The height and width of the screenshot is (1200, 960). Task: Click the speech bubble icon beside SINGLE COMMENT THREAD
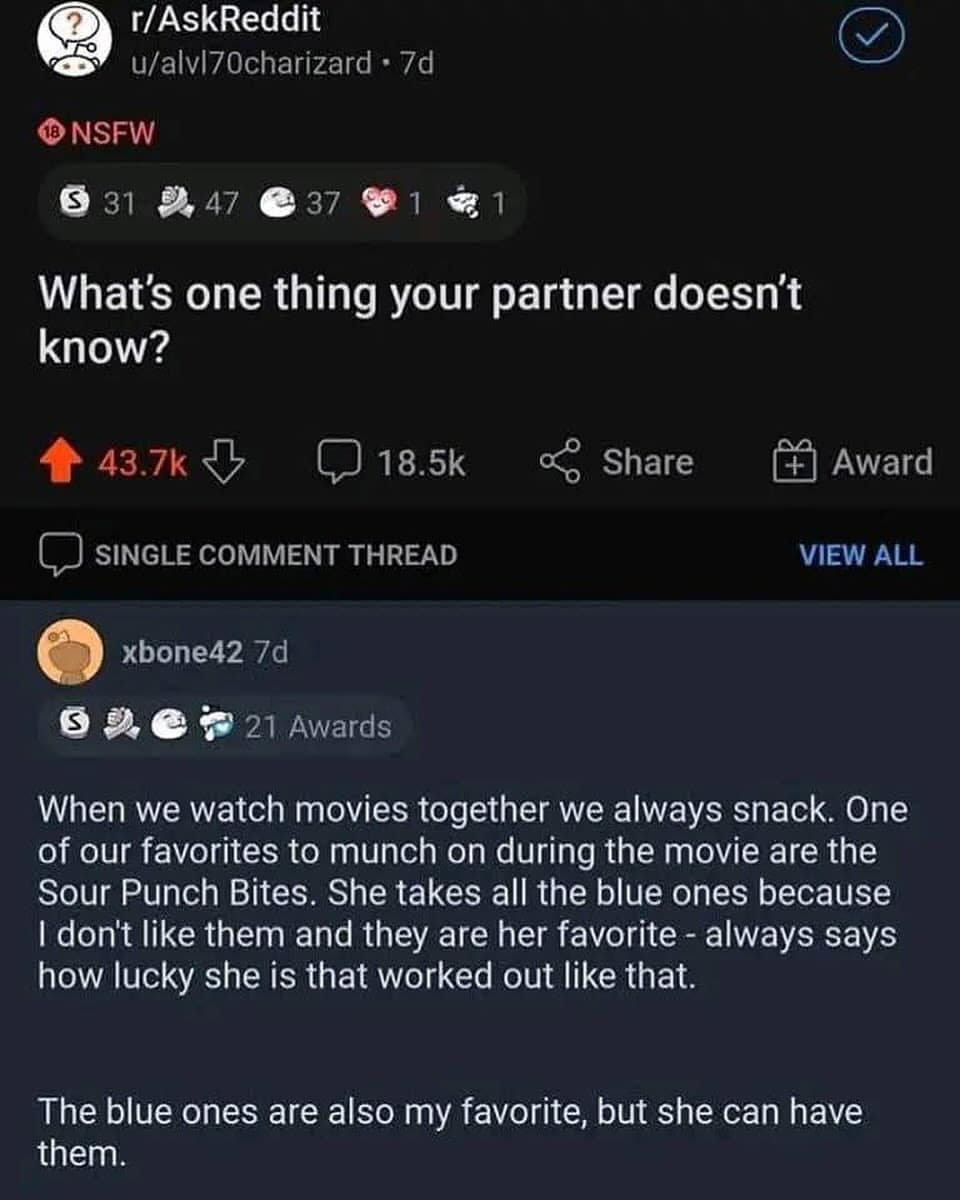coord(60,556)
